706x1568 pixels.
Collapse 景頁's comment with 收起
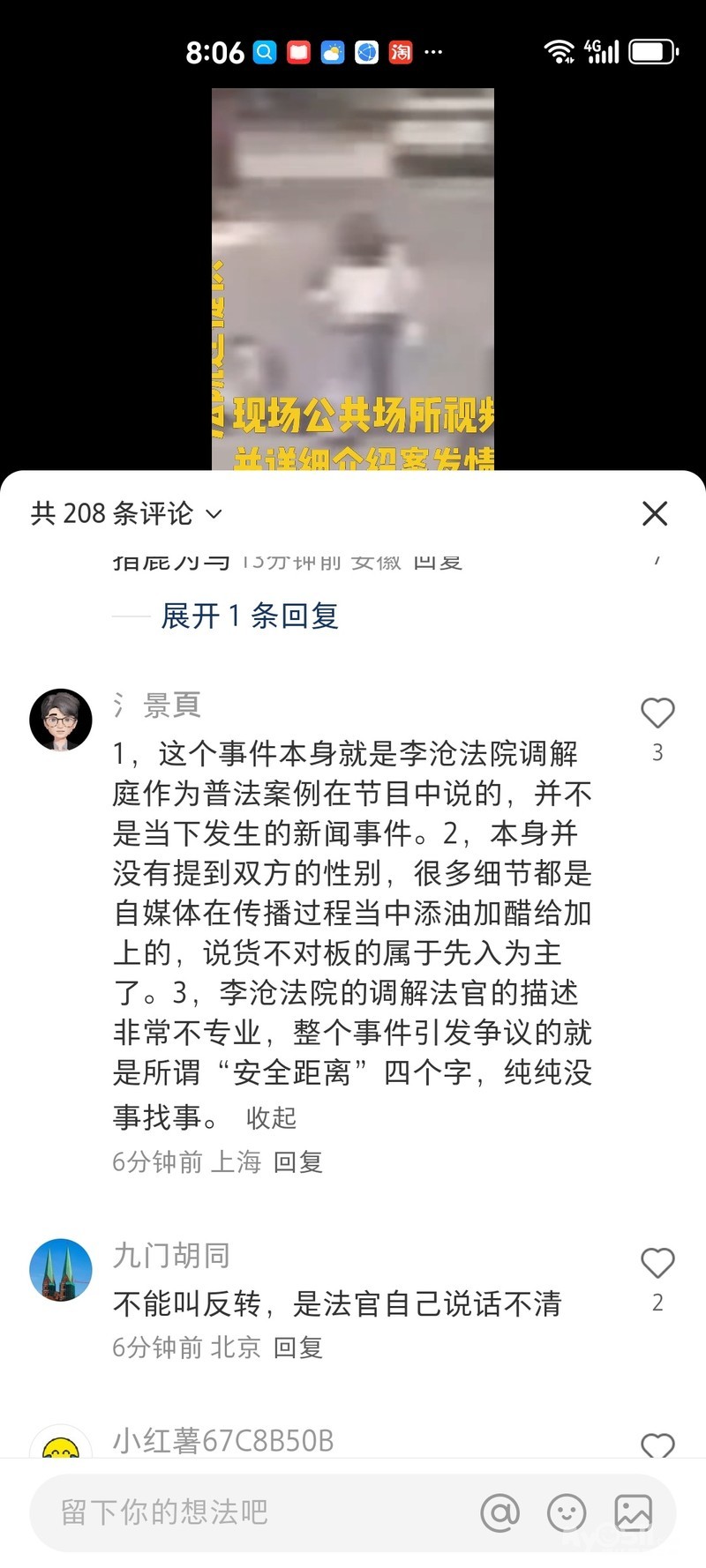(271, 1118)
